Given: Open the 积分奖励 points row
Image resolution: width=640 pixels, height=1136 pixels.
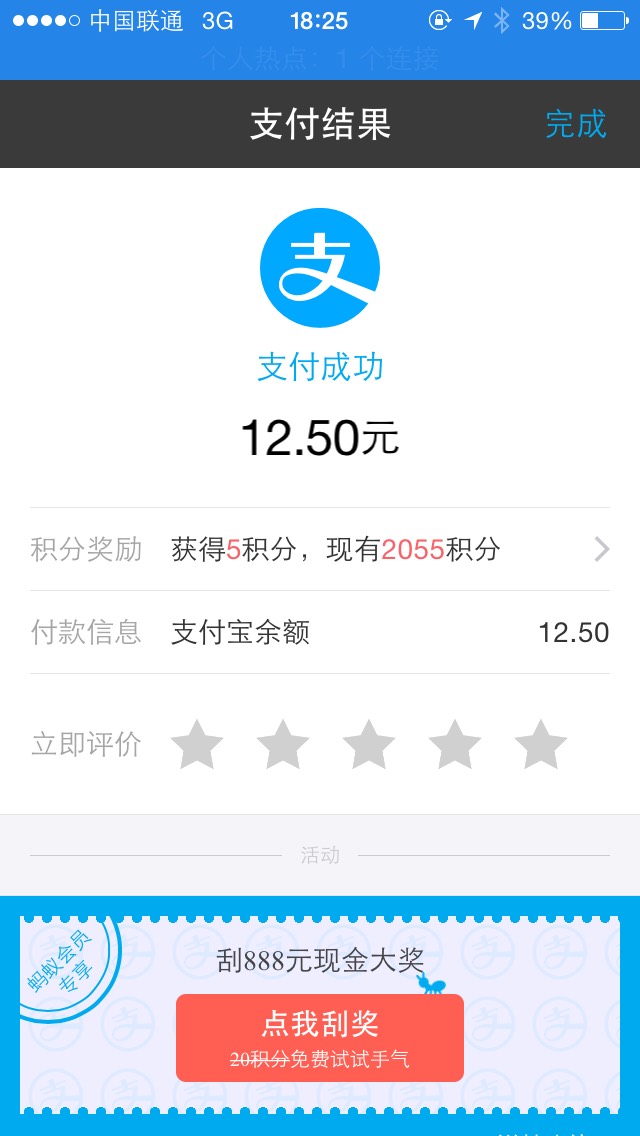Looking at the screenshot, I should click(x=320, y=549).
